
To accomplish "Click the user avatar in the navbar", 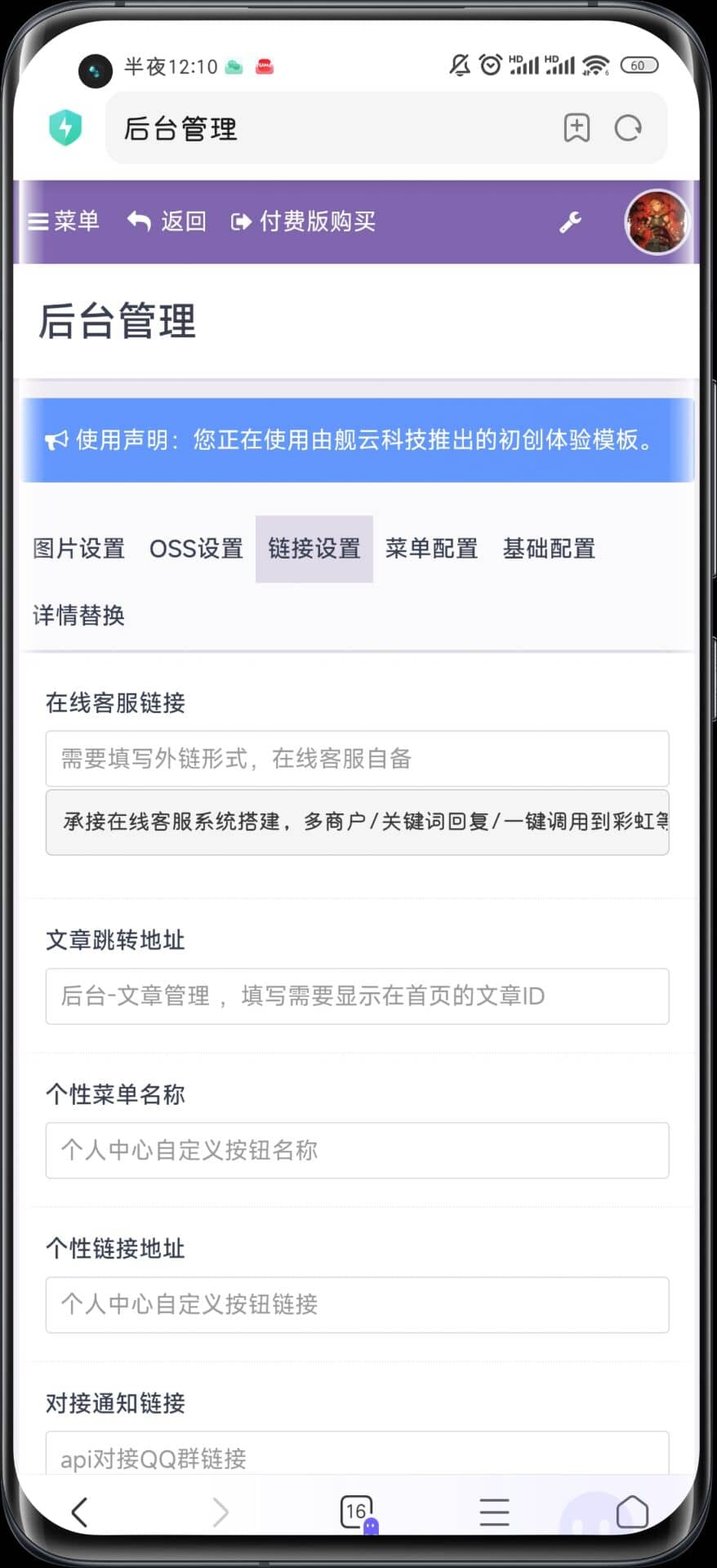I will [x=657, y=221].
